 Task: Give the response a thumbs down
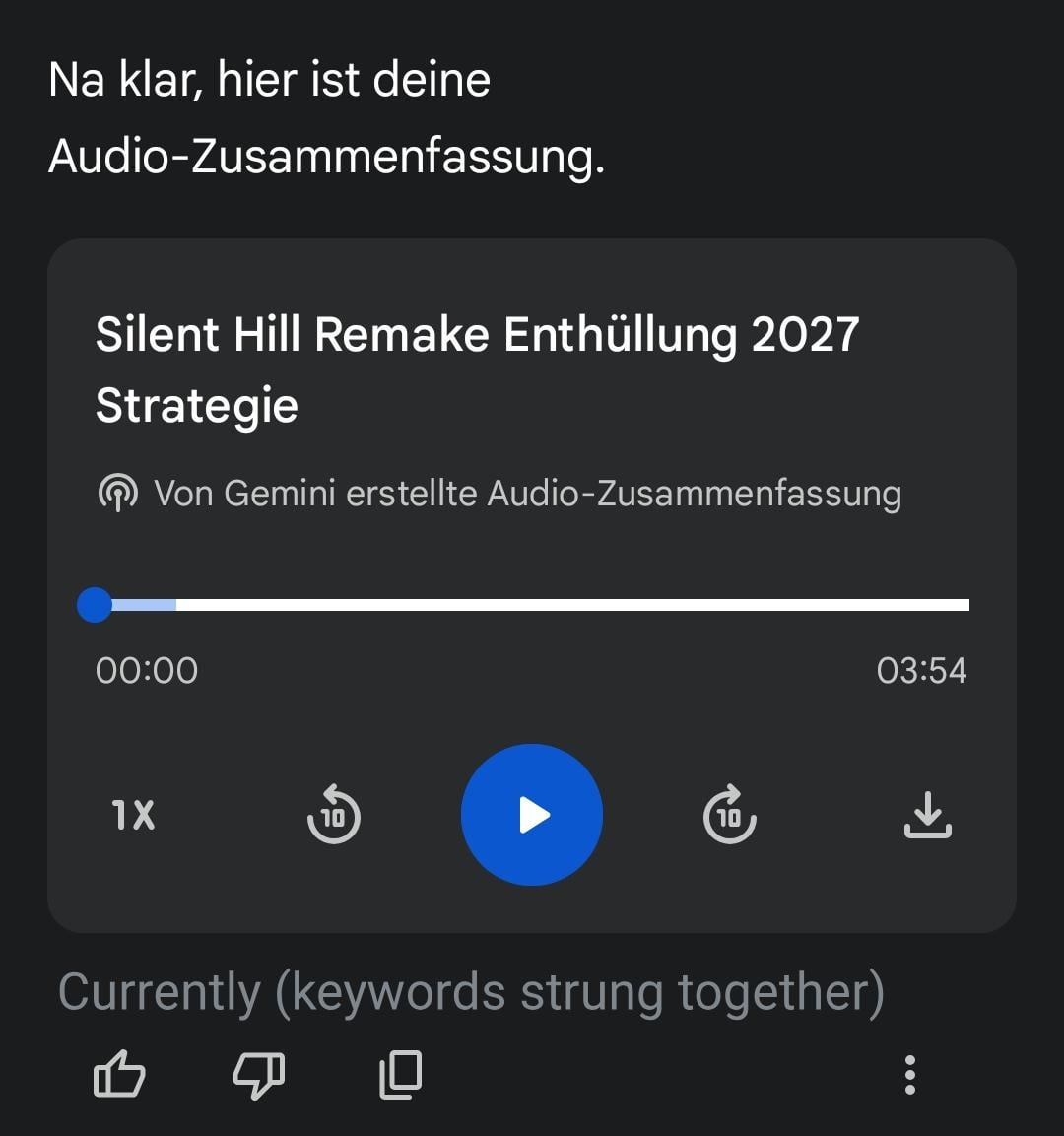click(258, 1074)
